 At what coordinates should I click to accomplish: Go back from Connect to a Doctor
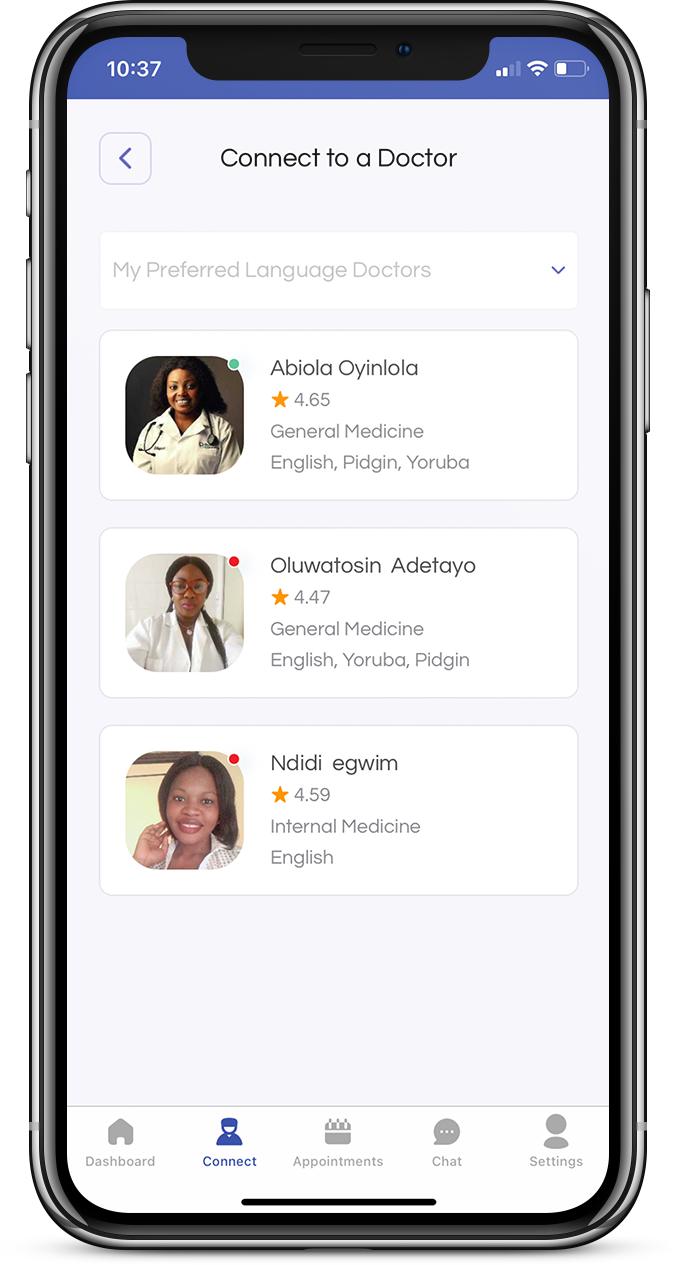pyautogui.click(x=125, y=158)
